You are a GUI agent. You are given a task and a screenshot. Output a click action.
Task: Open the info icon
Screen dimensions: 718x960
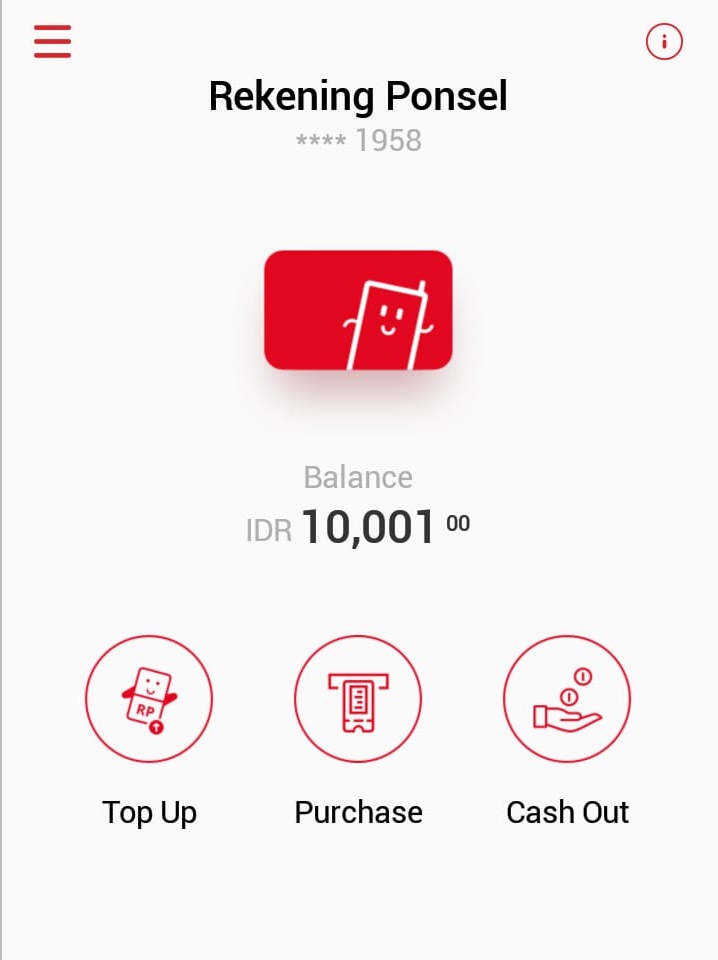pos(664,42)
